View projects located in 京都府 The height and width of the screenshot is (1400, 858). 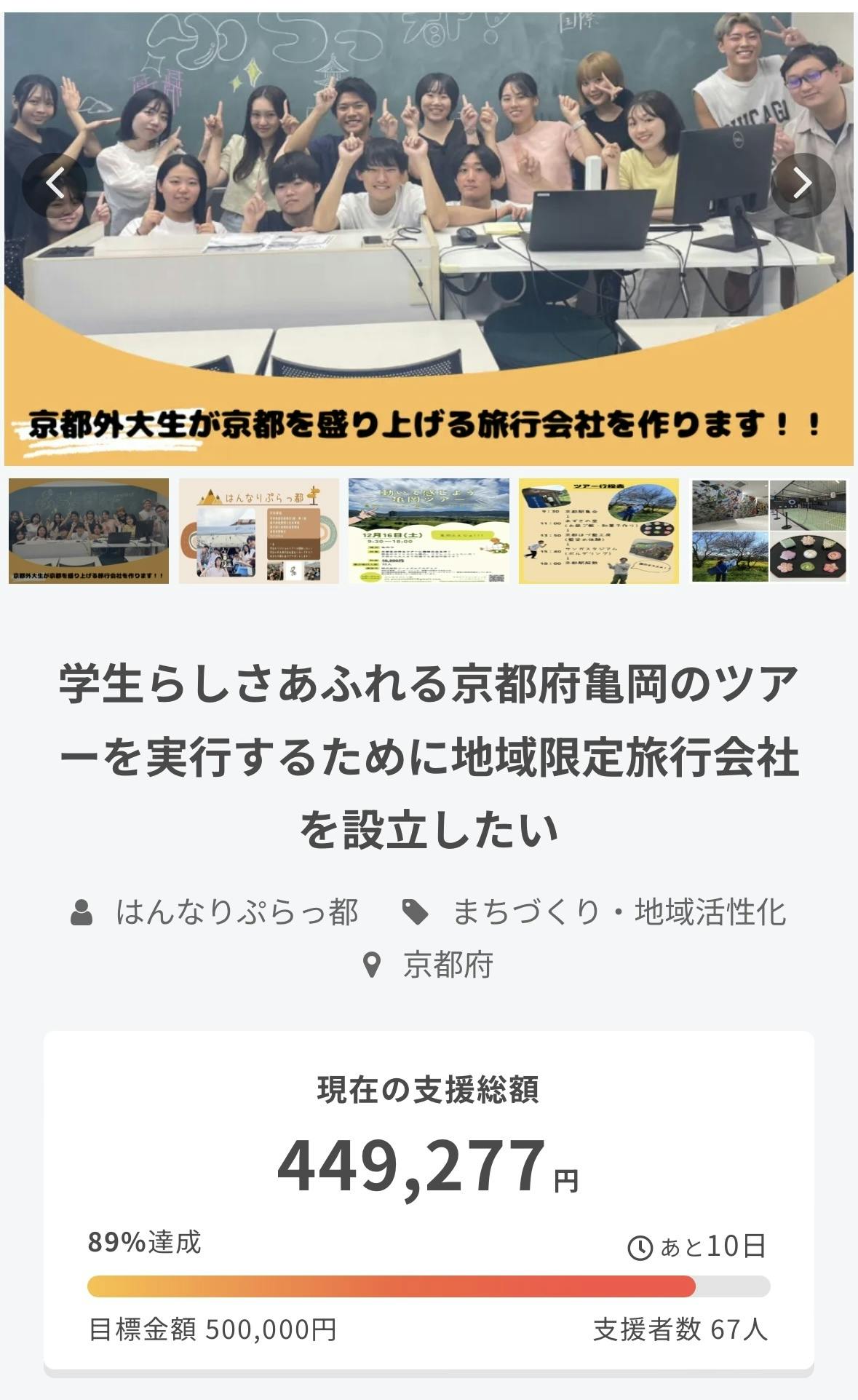(448, 965)
